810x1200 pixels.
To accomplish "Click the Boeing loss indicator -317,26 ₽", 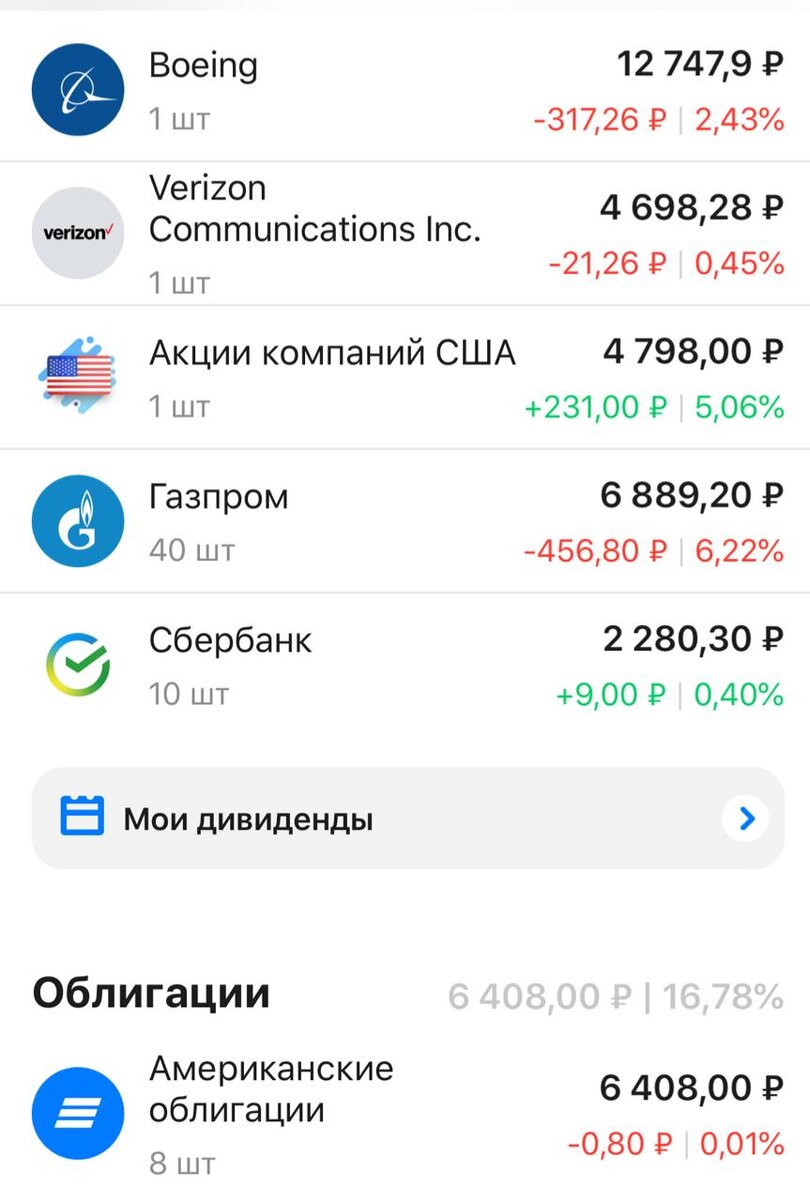I will [x=598, y=119].
